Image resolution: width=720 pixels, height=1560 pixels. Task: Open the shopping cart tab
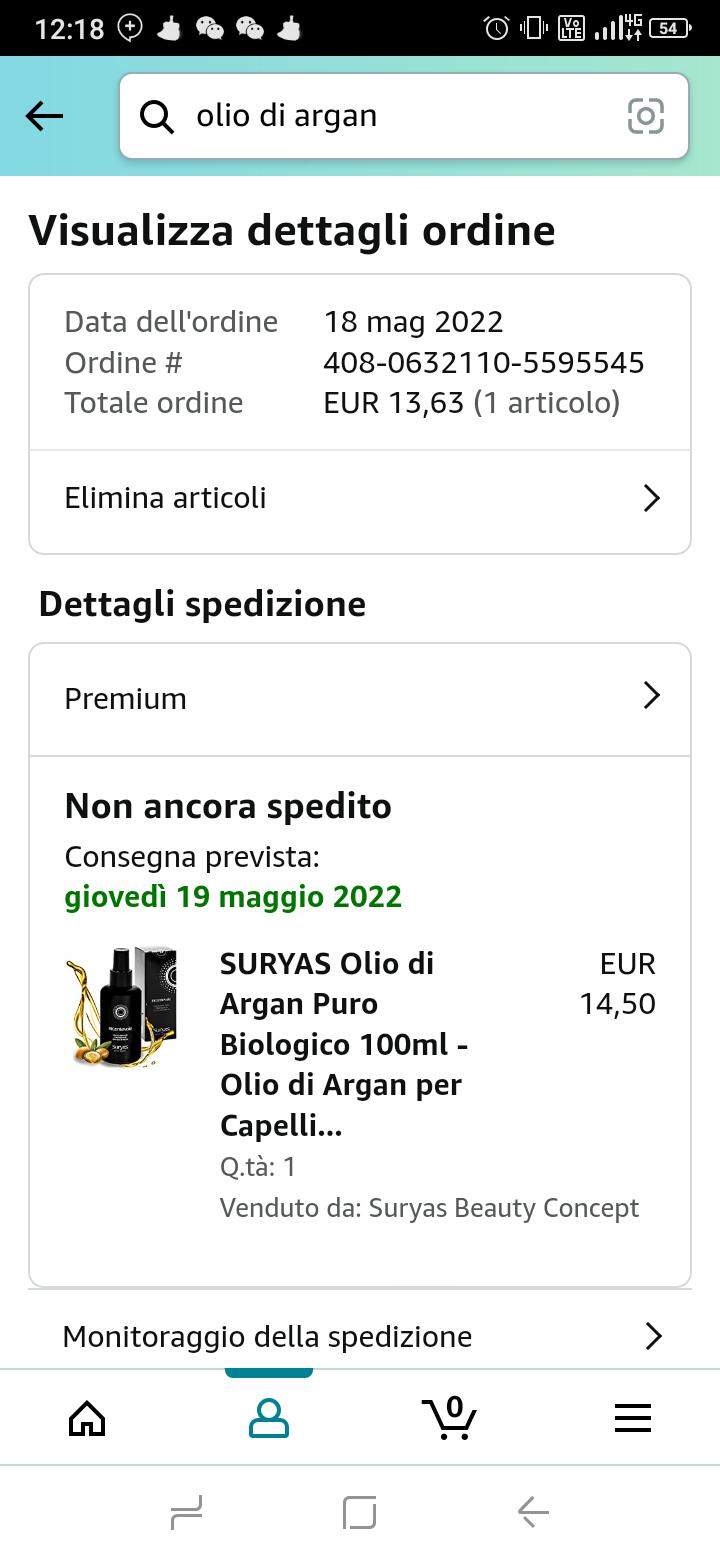point(450,1417)
